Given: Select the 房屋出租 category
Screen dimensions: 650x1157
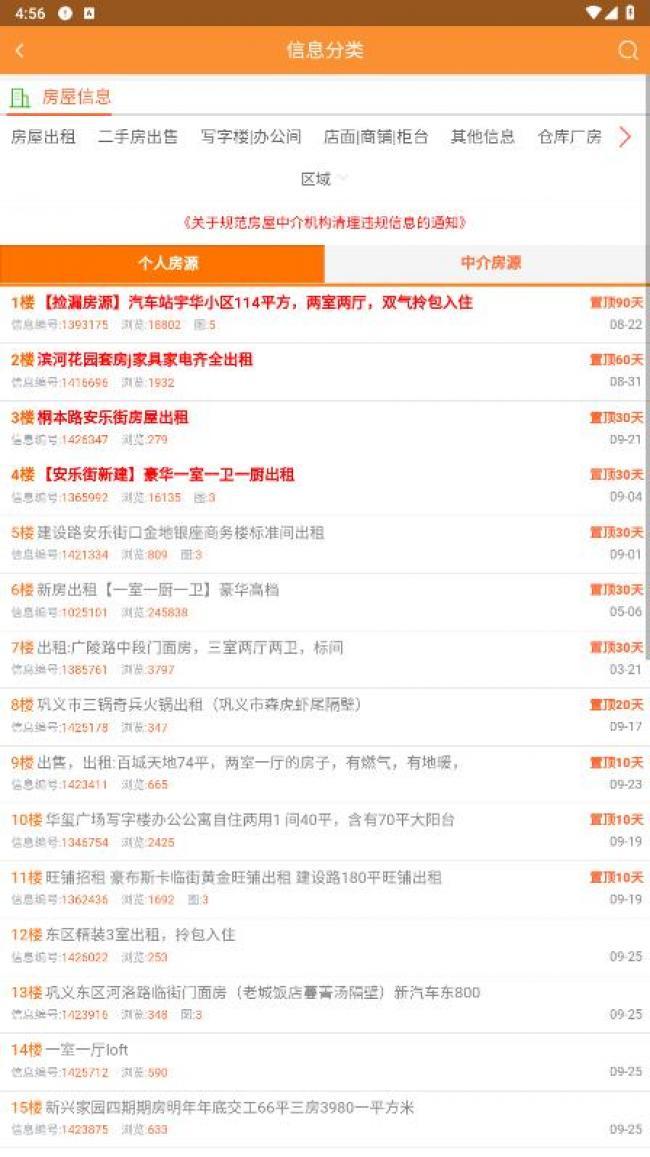Looking at the screenshot, I should point(43,137).
